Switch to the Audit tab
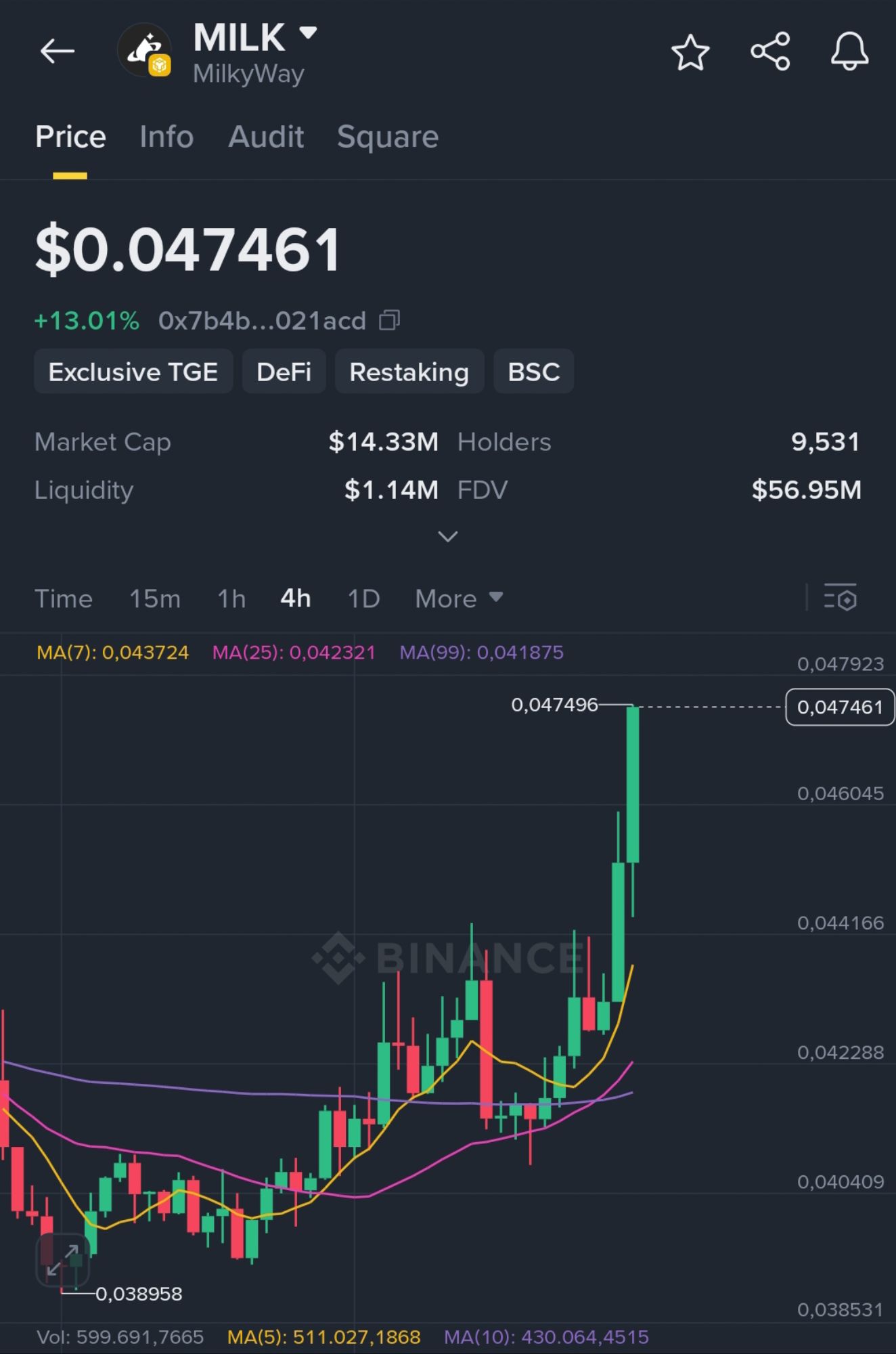The image size is (896, 1354). point(266,137)
